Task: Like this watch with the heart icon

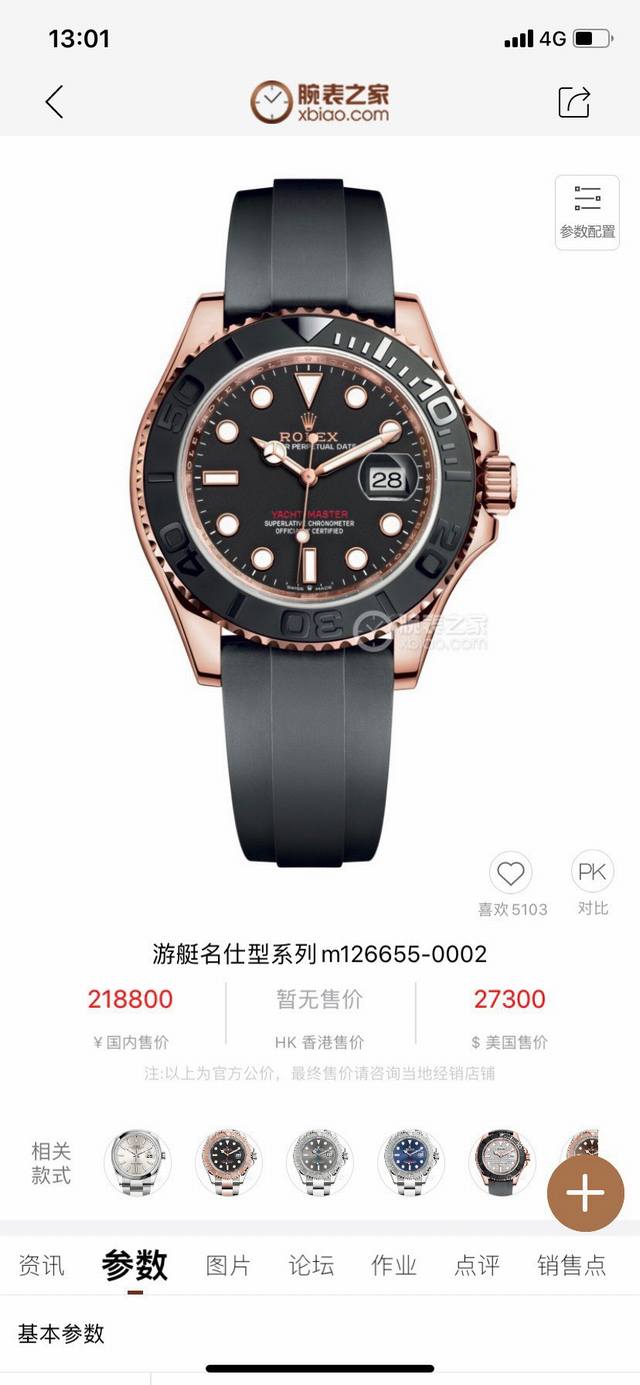Action: 510,874
